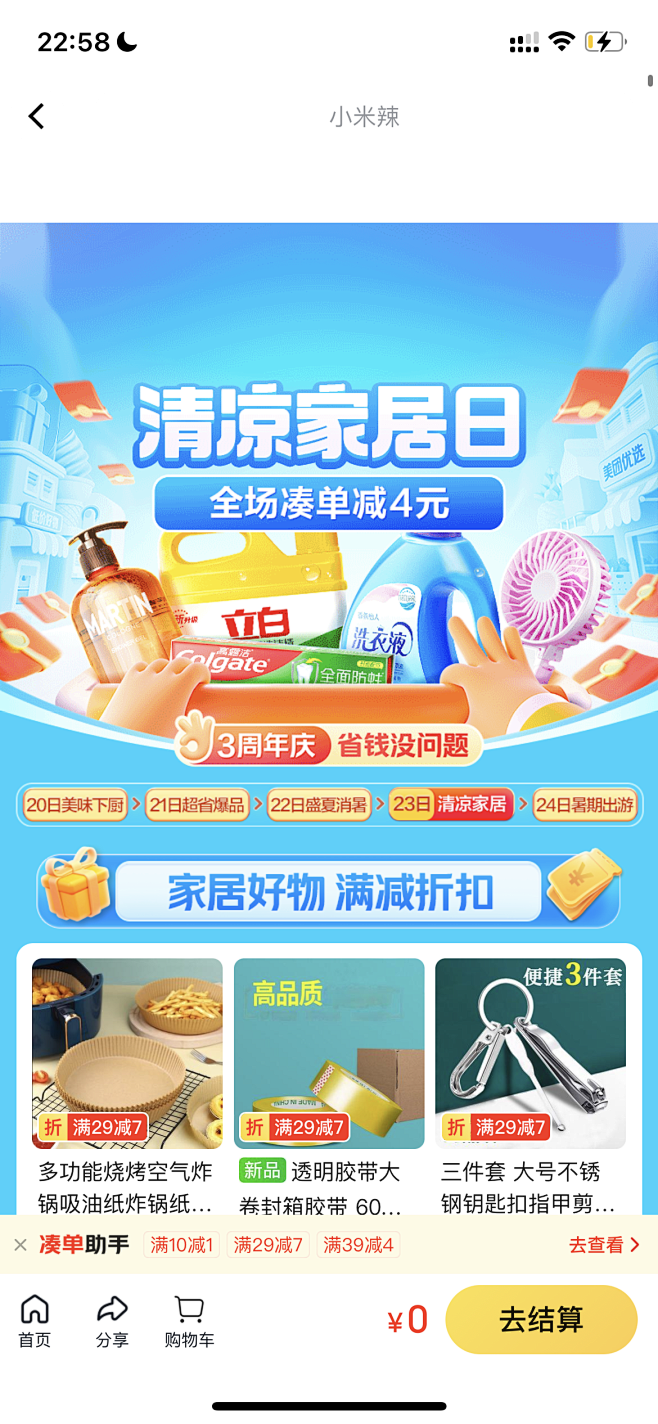Select the 20日美味下厨 date tab
Viewport: 658px width, 1424px height.
pyautogui.click(x=76, y=805)
